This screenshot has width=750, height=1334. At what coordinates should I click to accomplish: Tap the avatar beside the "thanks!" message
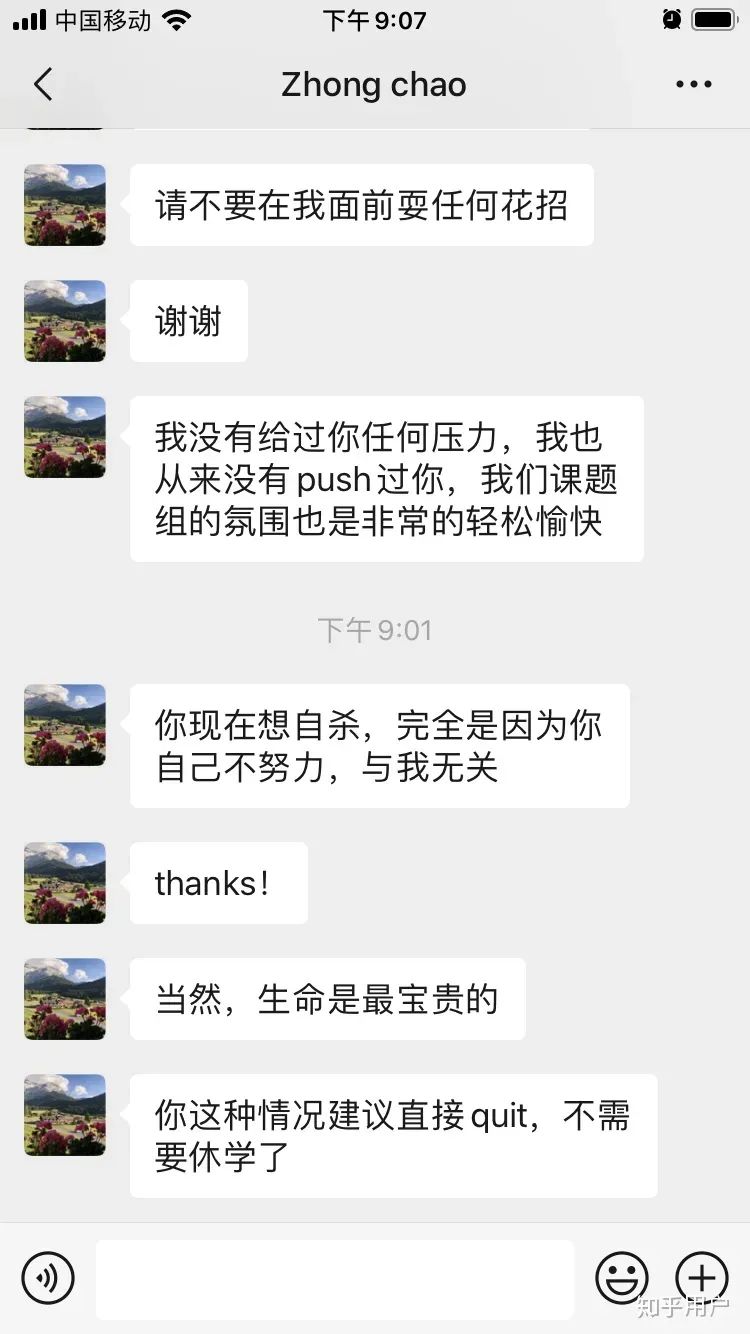point(65,883)
